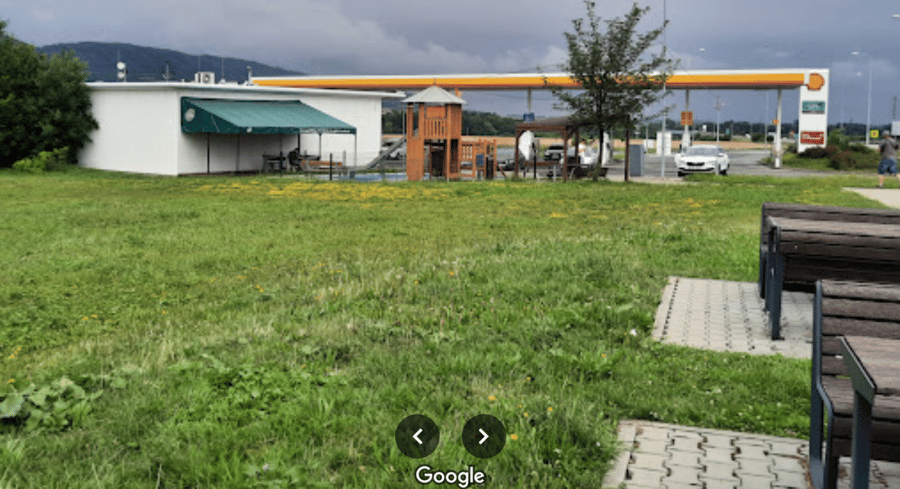
Task: Go to the previous photo
Action: coord(417,436)
